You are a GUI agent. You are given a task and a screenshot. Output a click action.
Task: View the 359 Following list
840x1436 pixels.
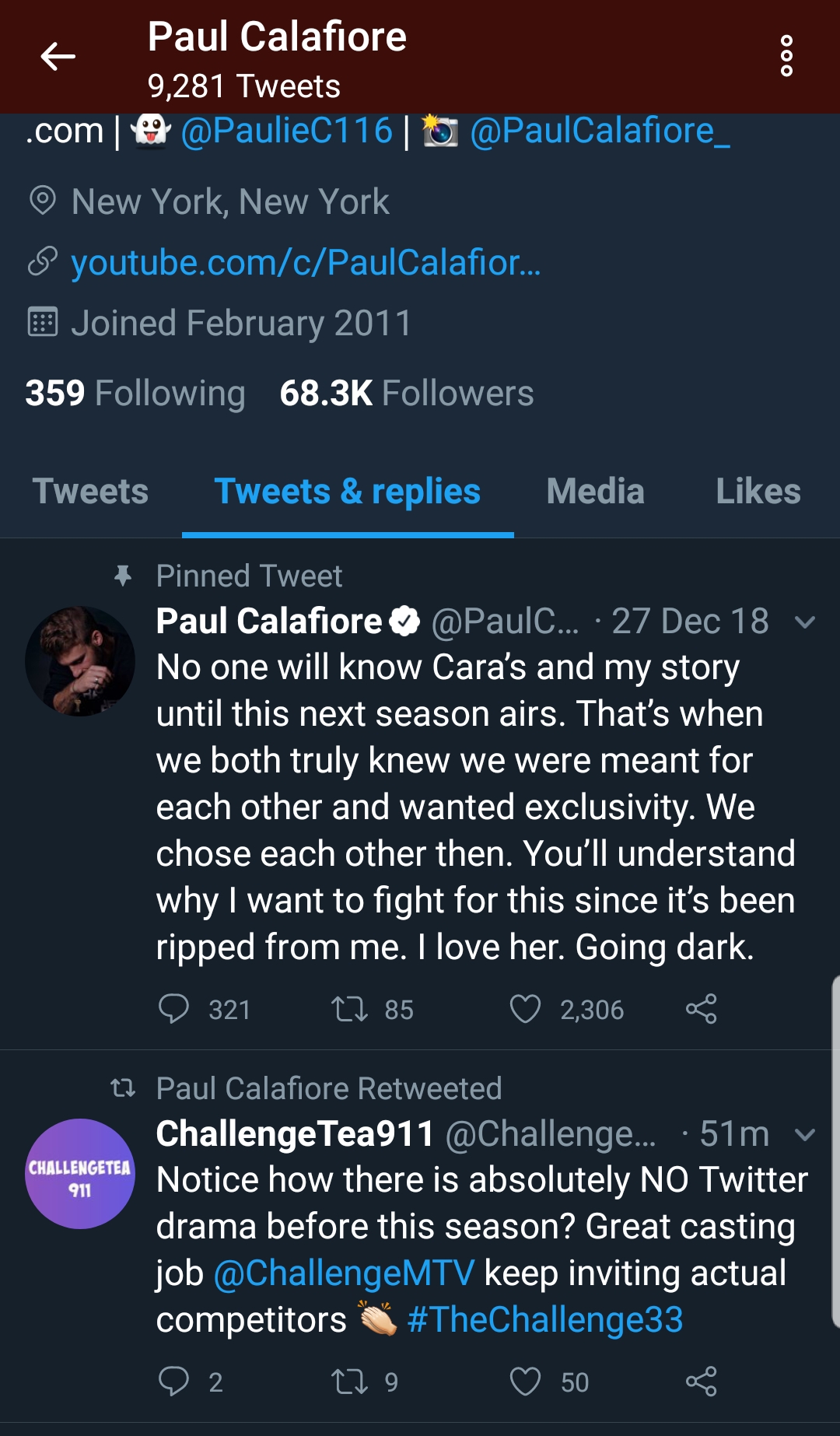[135, 393]
